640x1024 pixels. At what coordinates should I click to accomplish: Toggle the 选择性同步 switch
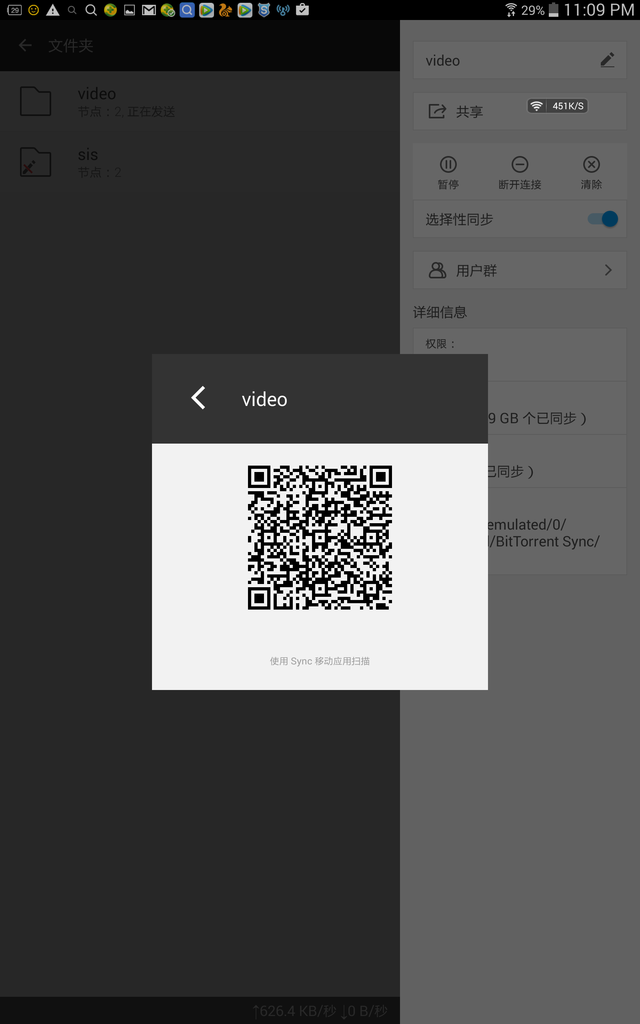click(x=602, y=219)
